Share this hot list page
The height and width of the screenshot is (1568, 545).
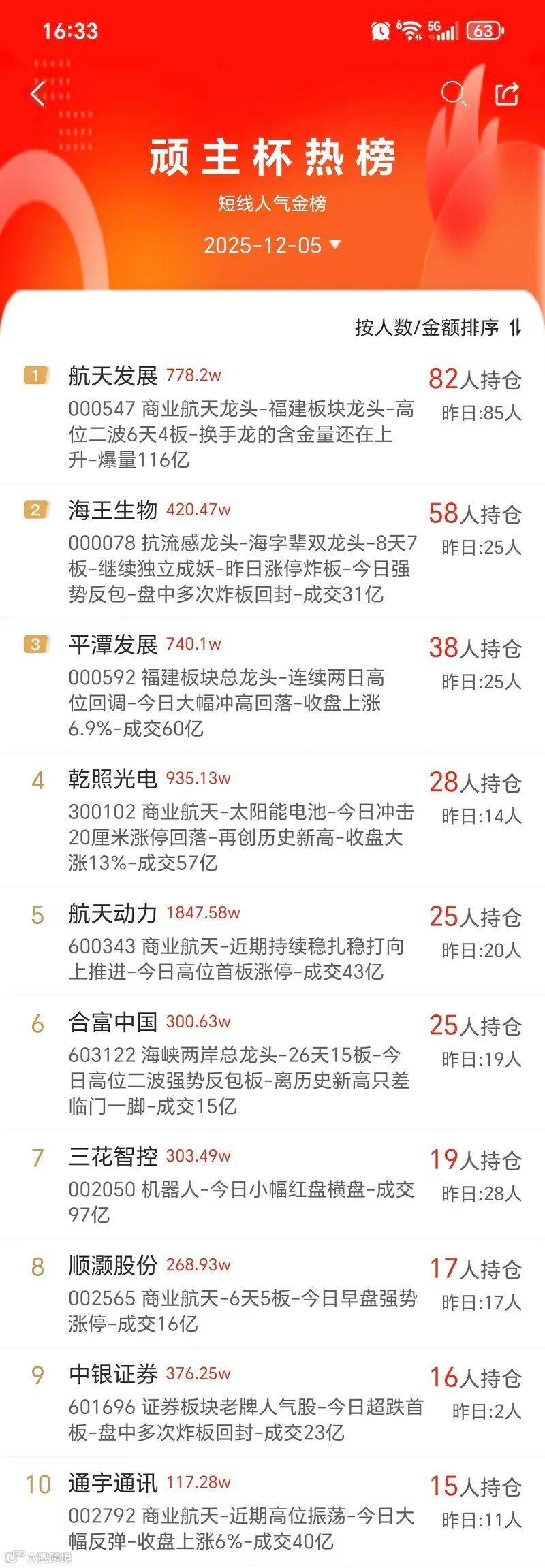coord(507,94)
